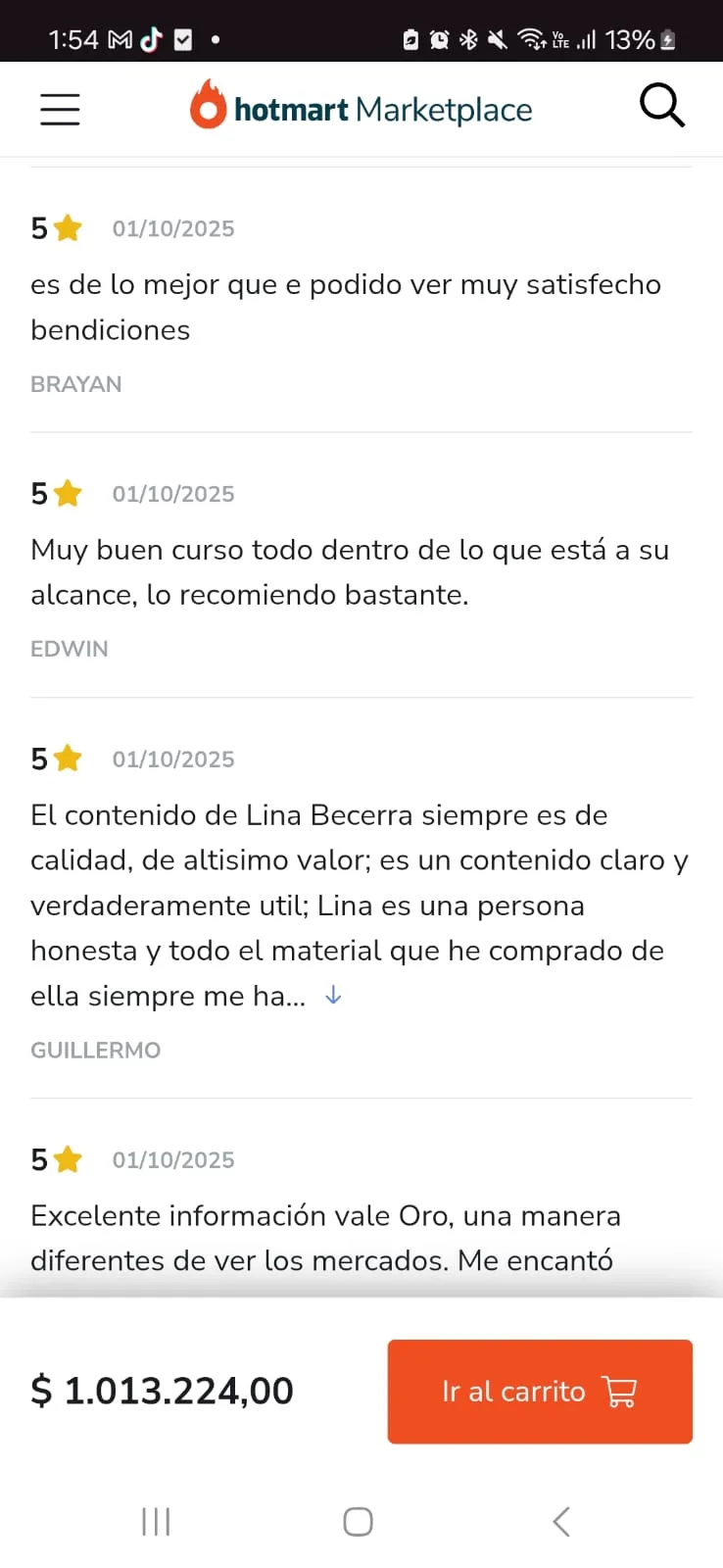
Task: Tap BRAYAN's reviewer name
Action: 76,383
